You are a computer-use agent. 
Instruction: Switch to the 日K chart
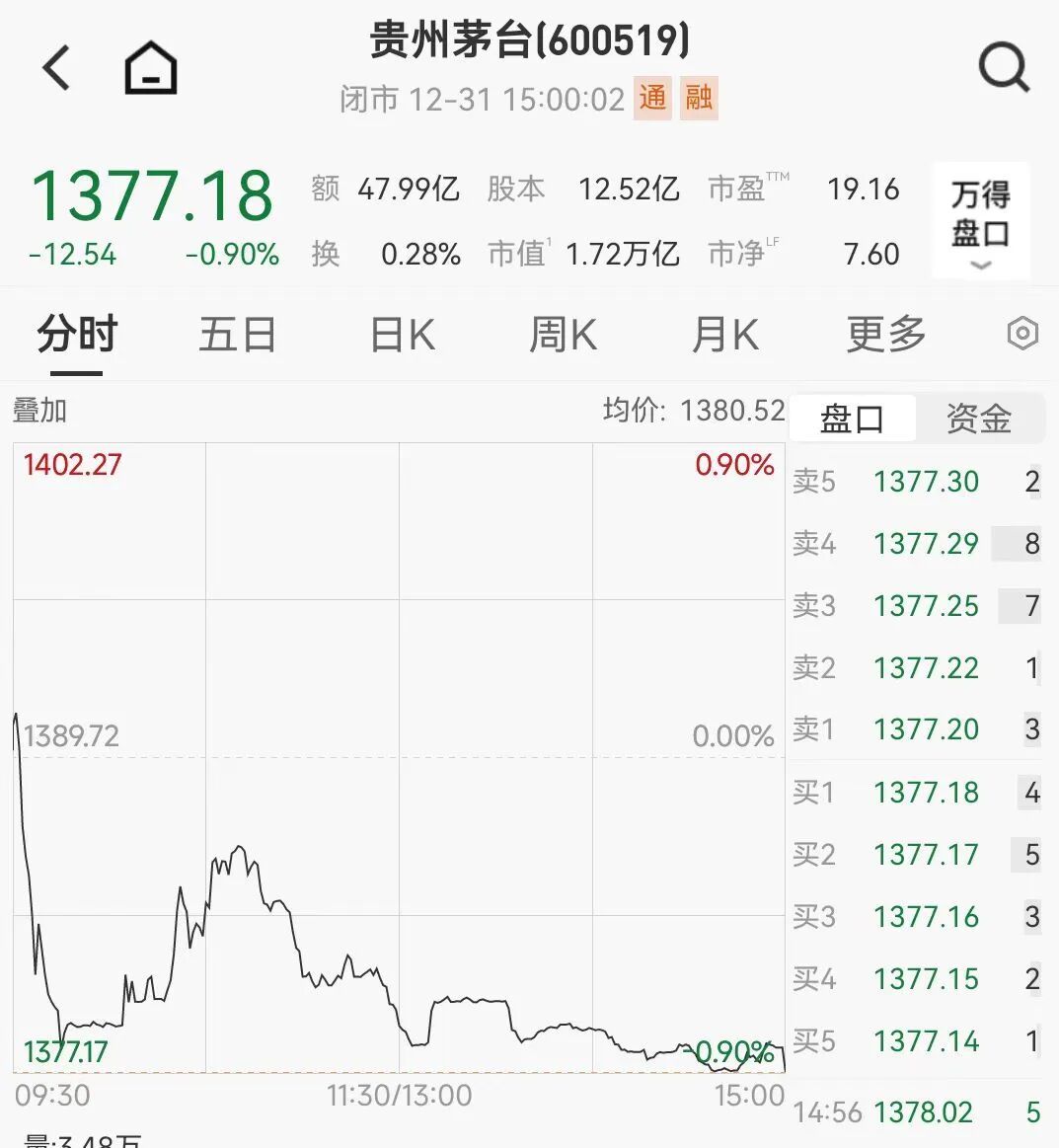(x=402, y=335)
